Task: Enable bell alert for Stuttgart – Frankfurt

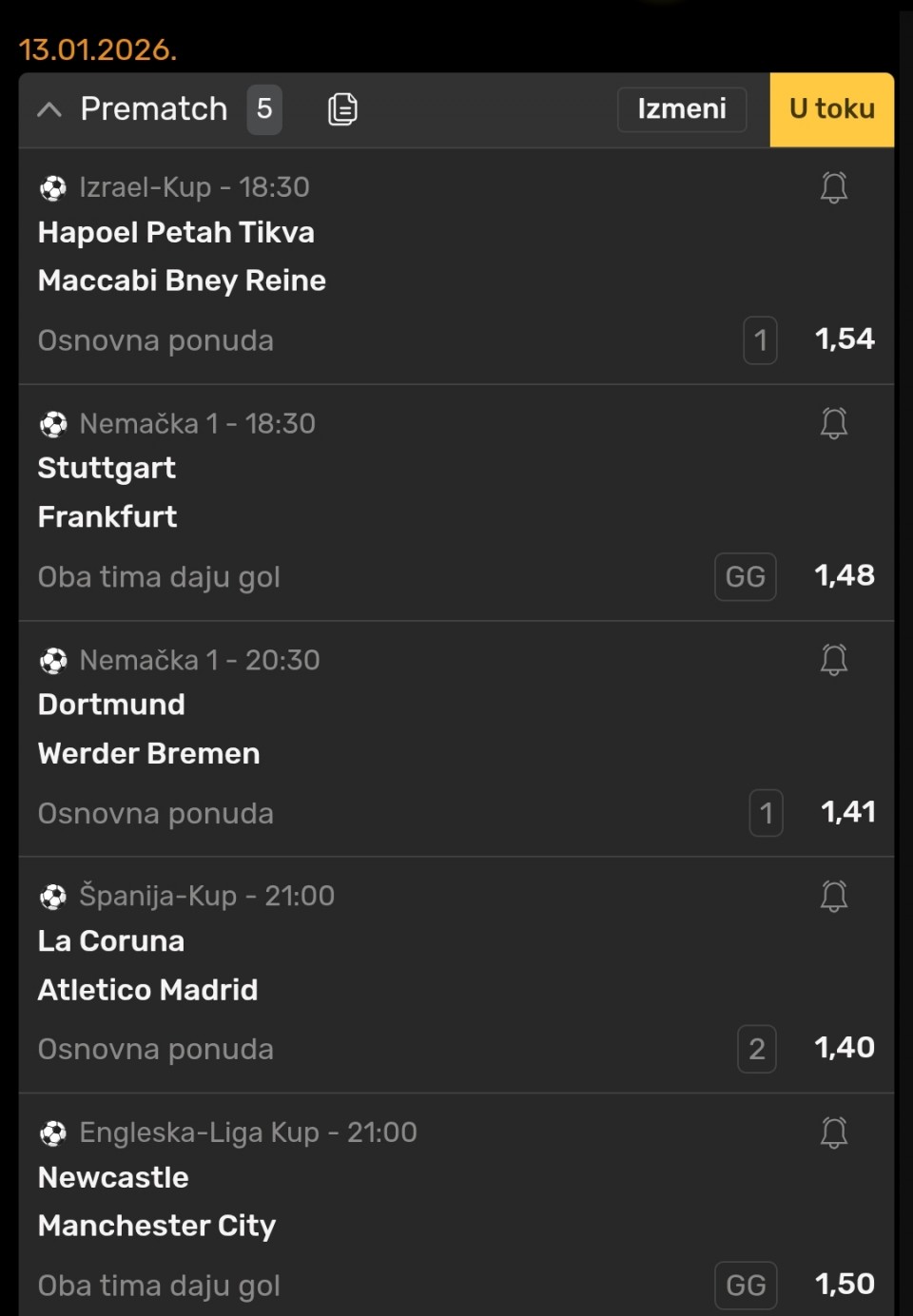Action: [x=833, y=423]
